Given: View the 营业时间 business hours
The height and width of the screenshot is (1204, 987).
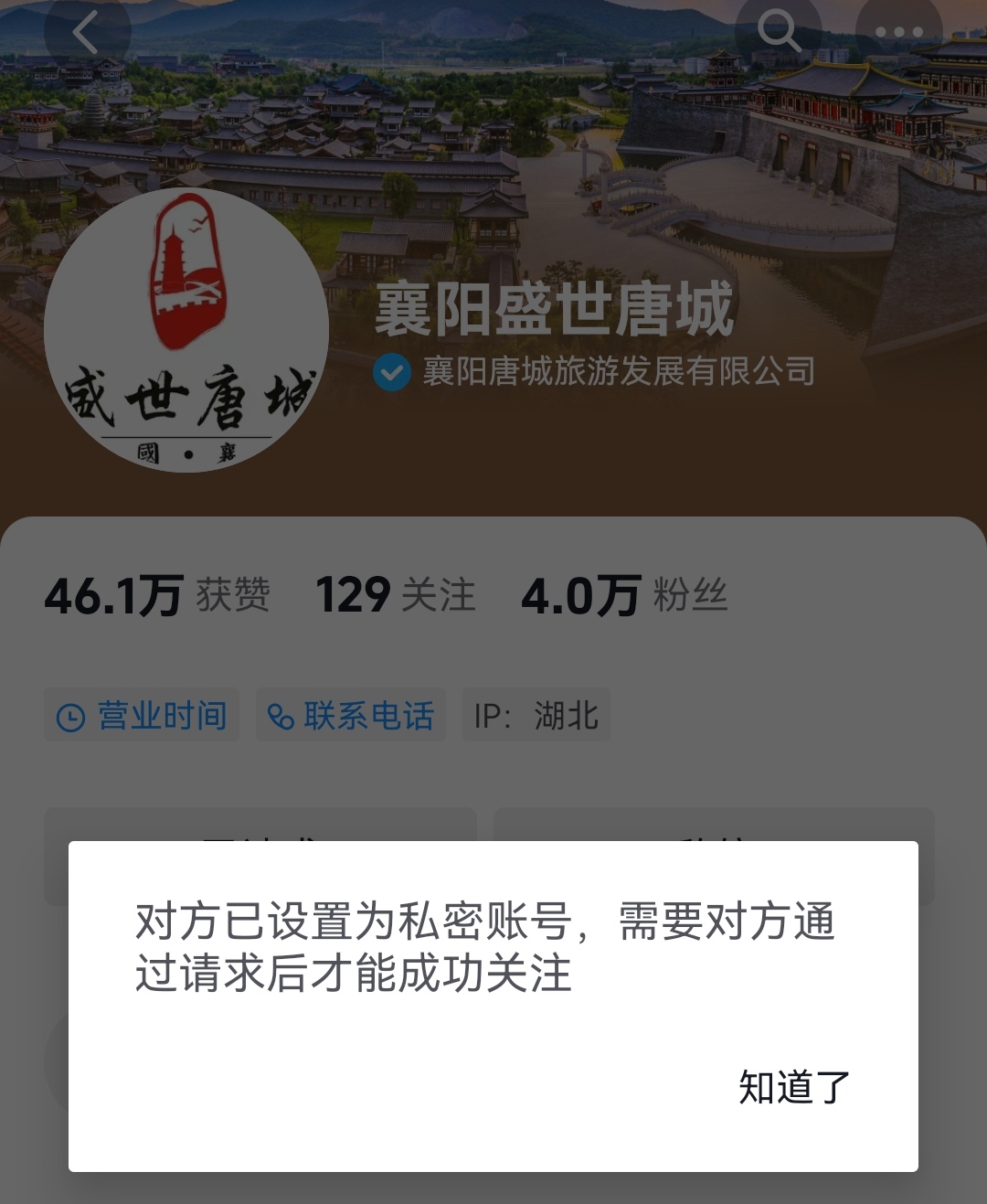Looking at the screenshot, I should [143, 715].
